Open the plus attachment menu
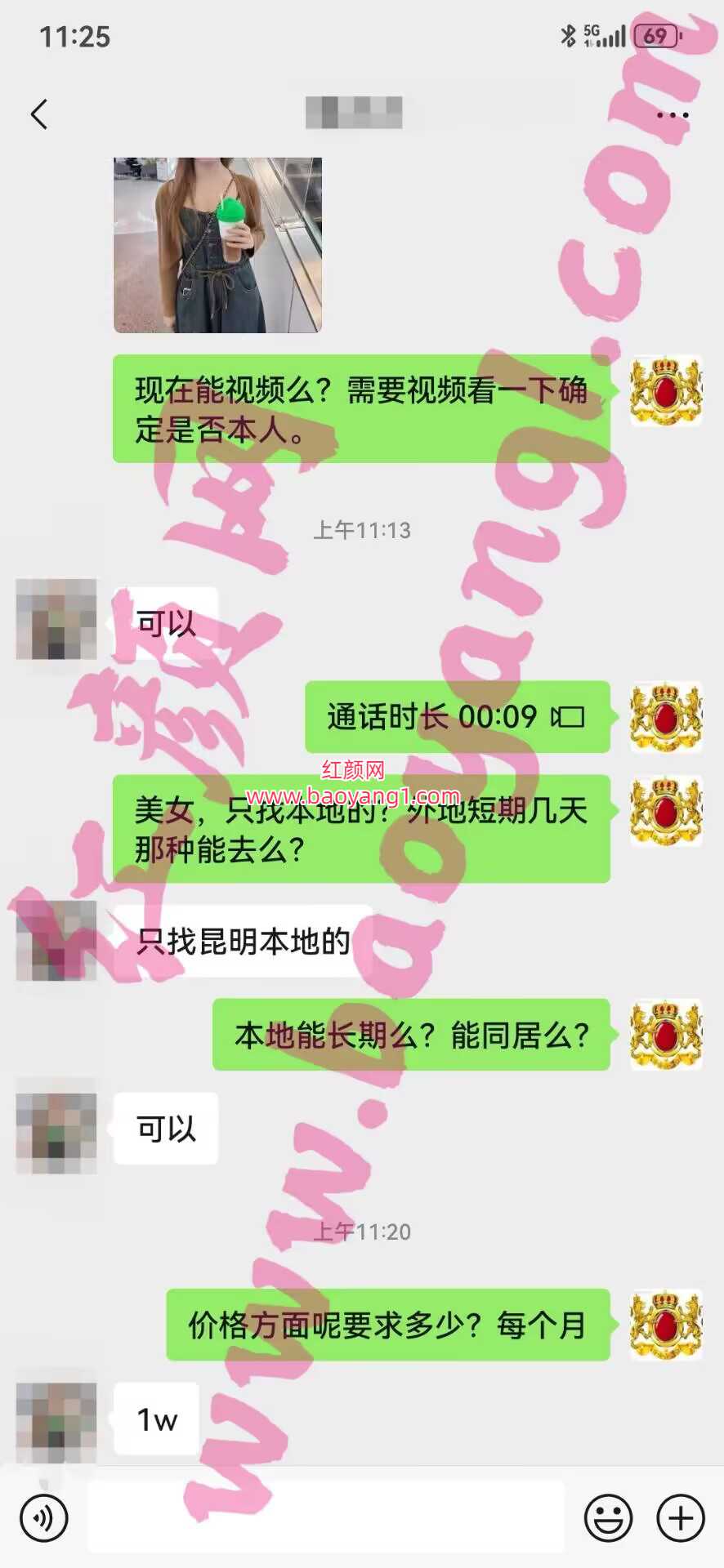The height and width of the screenshot is (1568, 724). point(680,1517)
